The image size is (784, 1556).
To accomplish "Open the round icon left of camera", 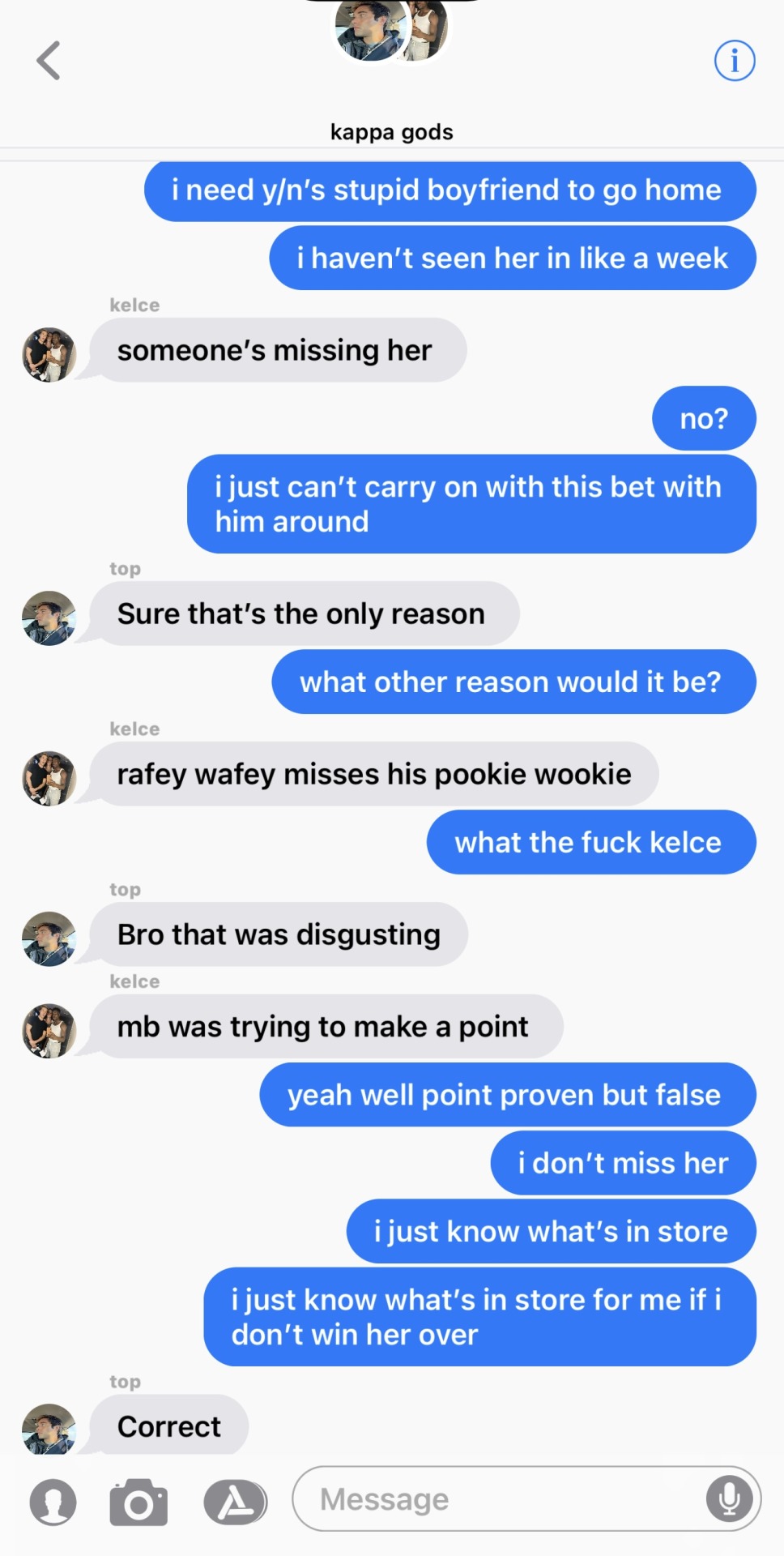I will (53, 1502).
